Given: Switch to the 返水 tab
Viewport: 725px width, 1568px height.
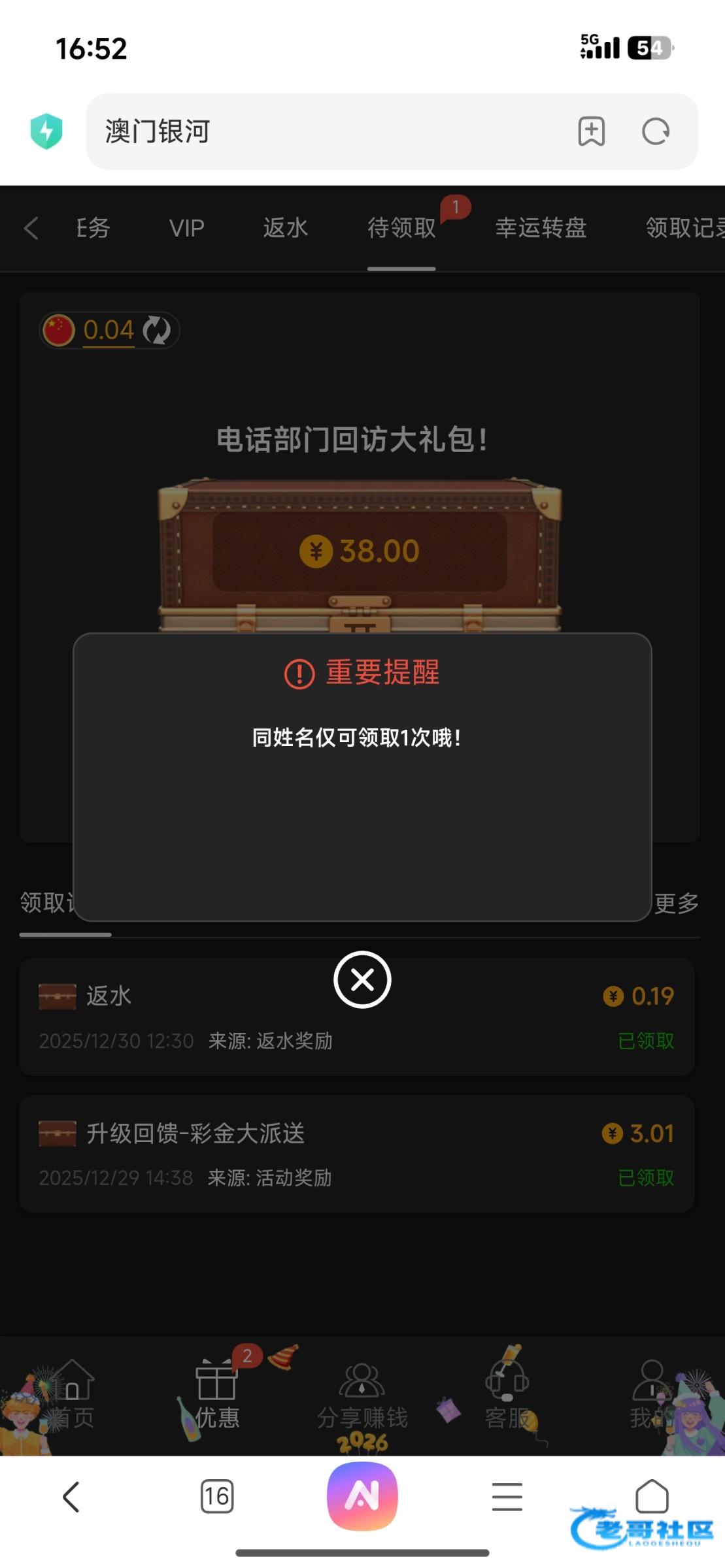Looking at the screenshot, I should tap(285, 228).
